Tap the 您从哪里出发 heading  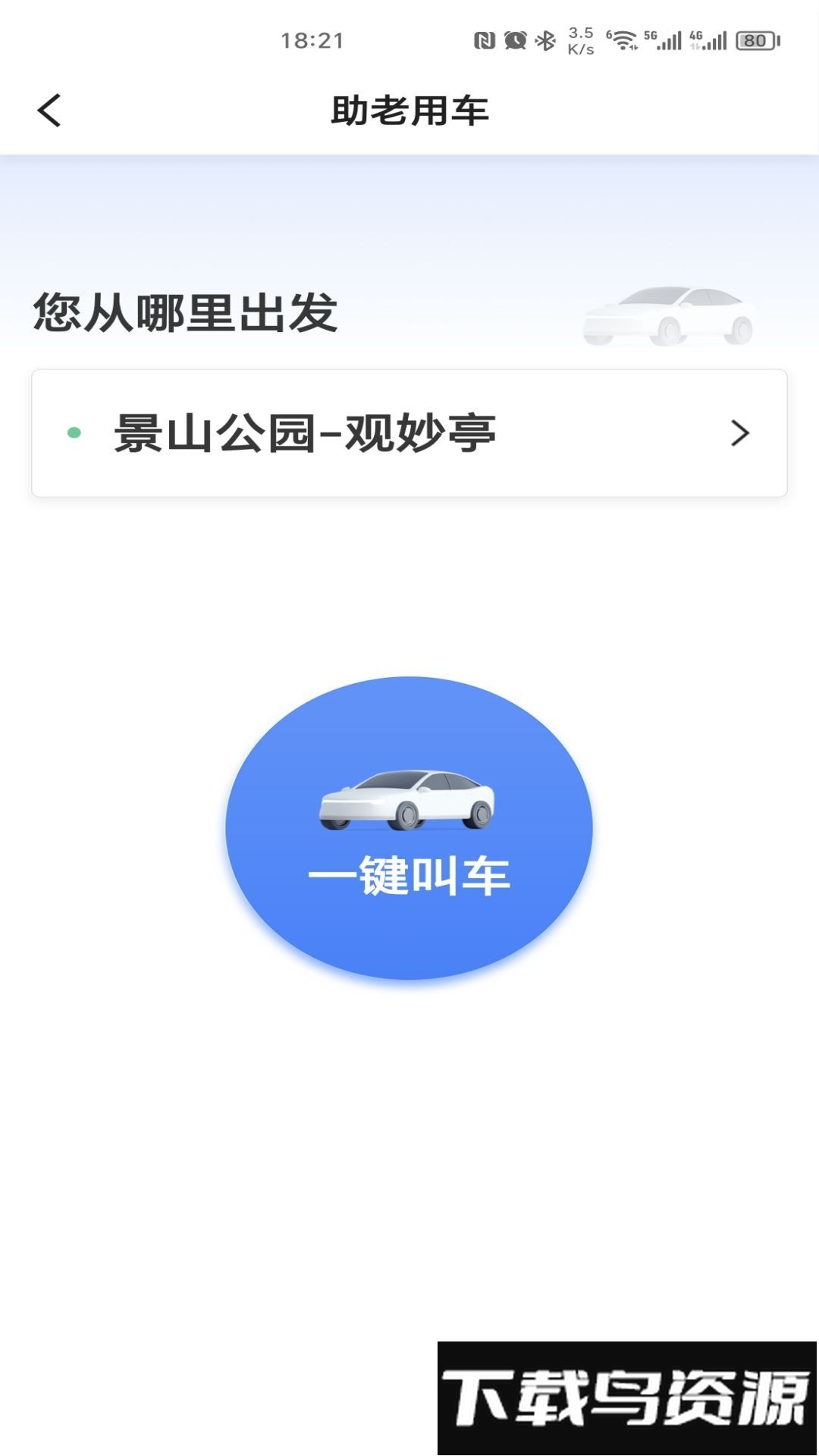(x=184, y=309)
